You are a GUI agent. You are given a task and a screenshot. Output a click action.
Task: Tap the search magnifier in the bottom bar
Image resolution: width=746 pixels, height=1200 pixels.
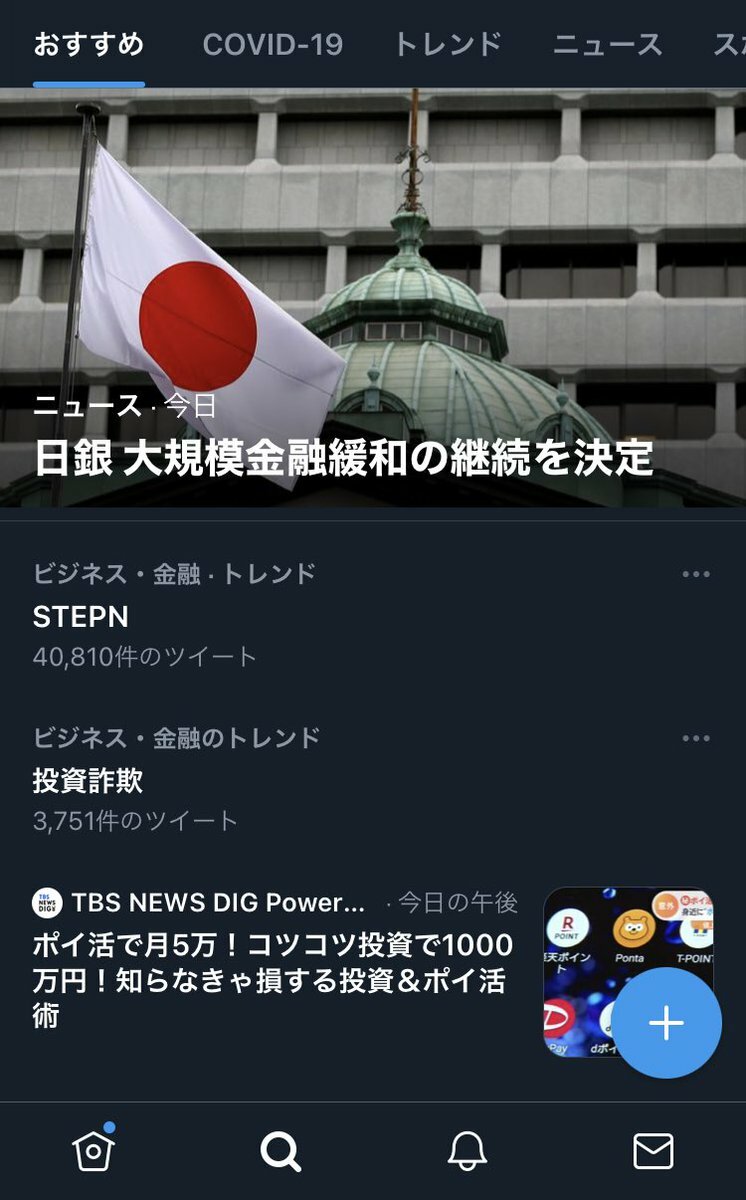pos(280,1151)
